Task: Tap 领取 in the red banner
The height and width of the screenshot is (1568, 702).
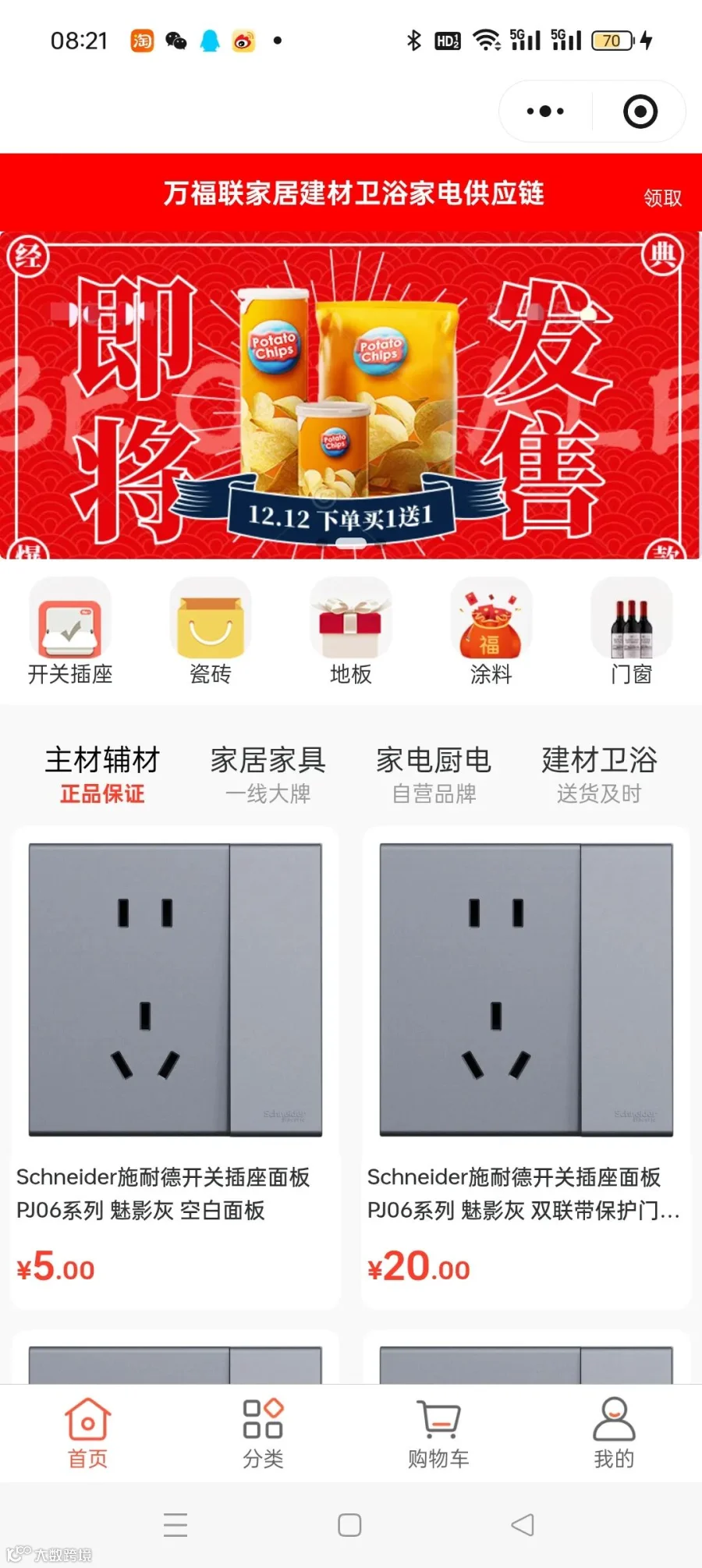Action: (x=663, y=197)
